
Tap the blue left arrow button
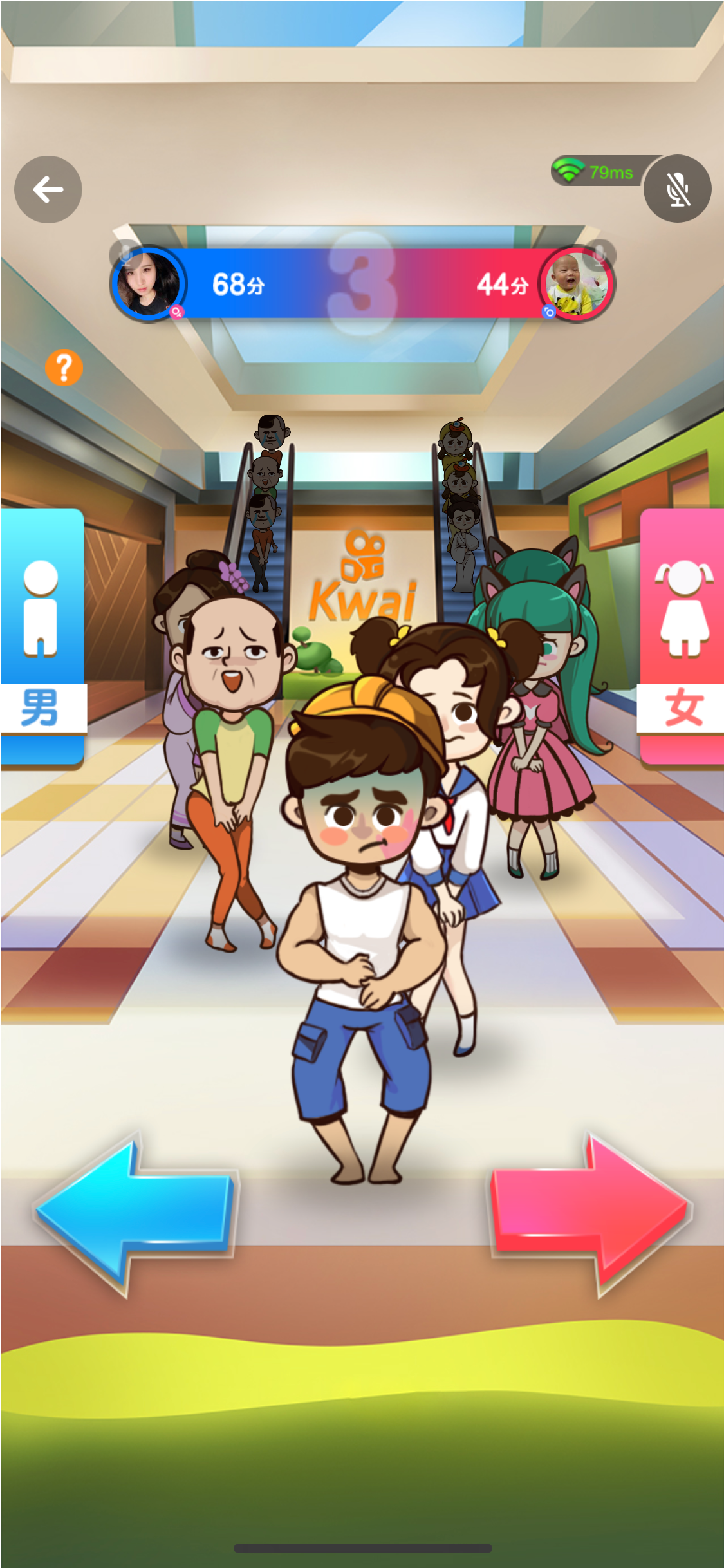[135, 1213]
